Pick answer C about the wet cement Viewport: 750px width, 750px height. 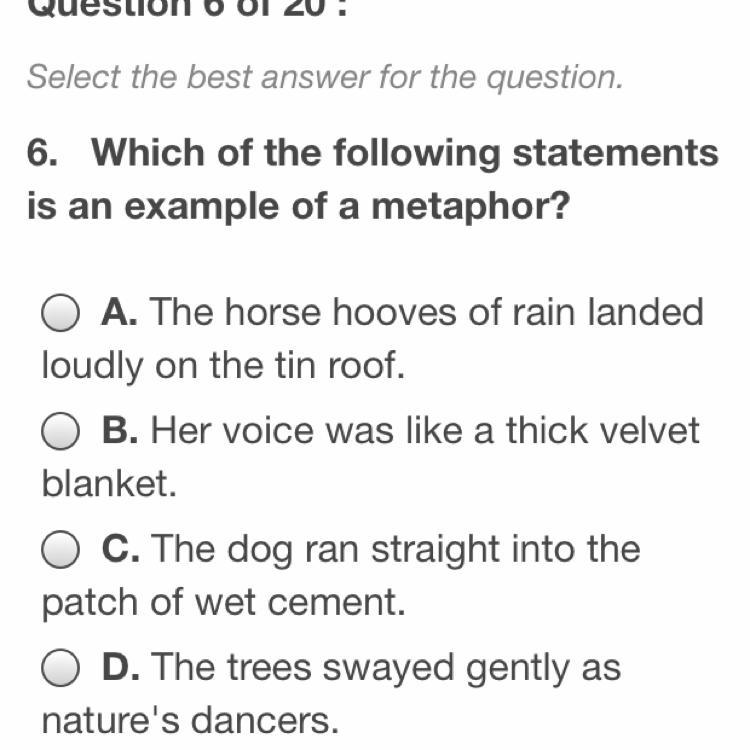pyautogui.click(x=61, y=549)
